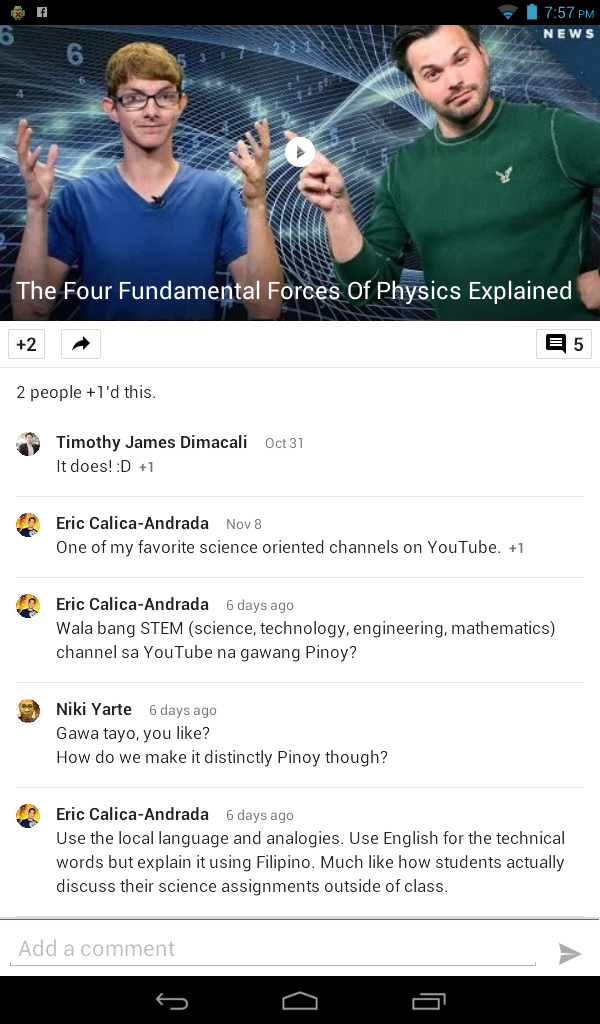Share this post
The height and width of the screenshot is (1024, 600).
(x=81, y=344)
